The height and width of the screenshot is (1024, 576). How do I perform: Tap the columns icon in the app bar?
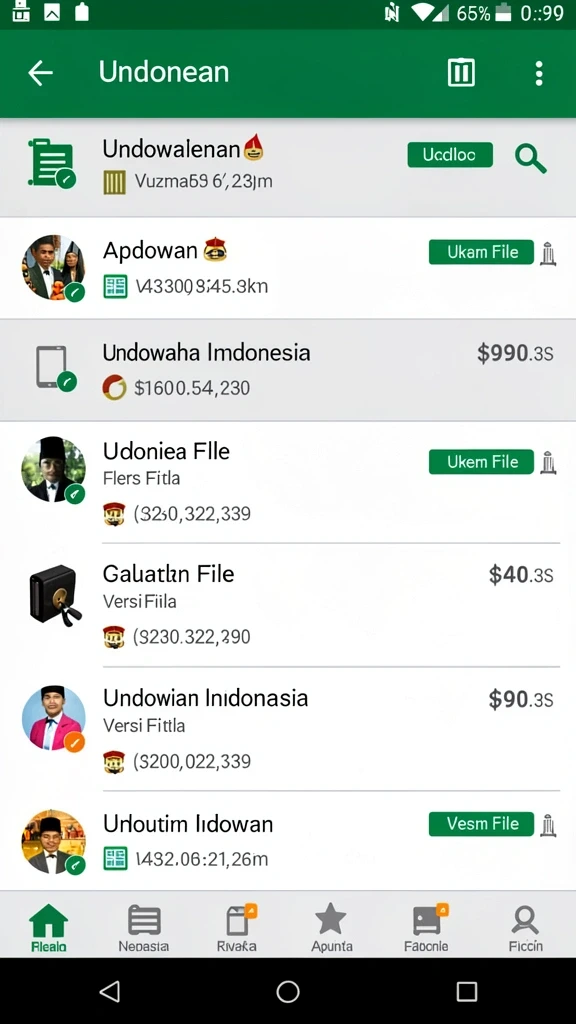coord(461,72)
